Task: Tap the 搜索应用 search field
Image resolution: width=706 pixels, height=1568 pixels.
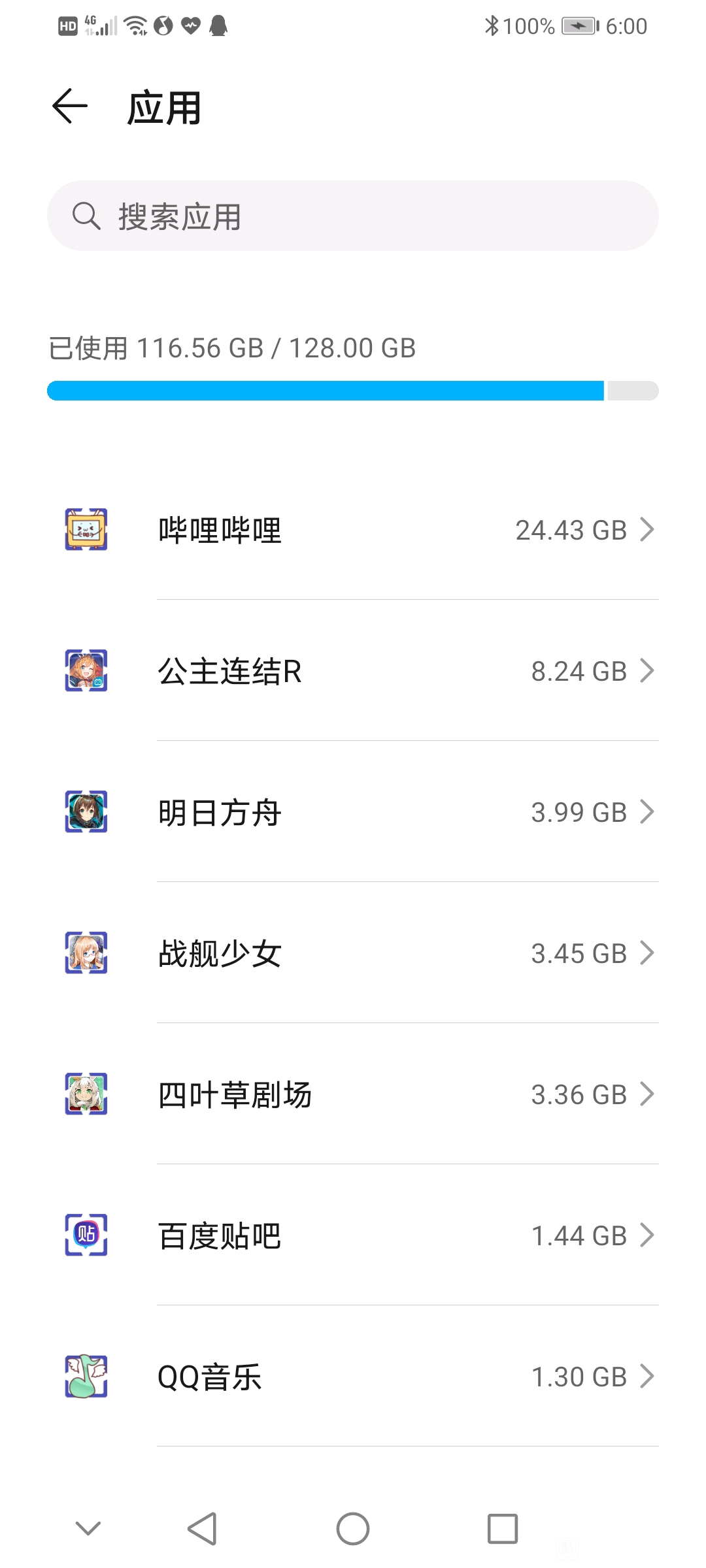Action: click(x=353, y=216)
